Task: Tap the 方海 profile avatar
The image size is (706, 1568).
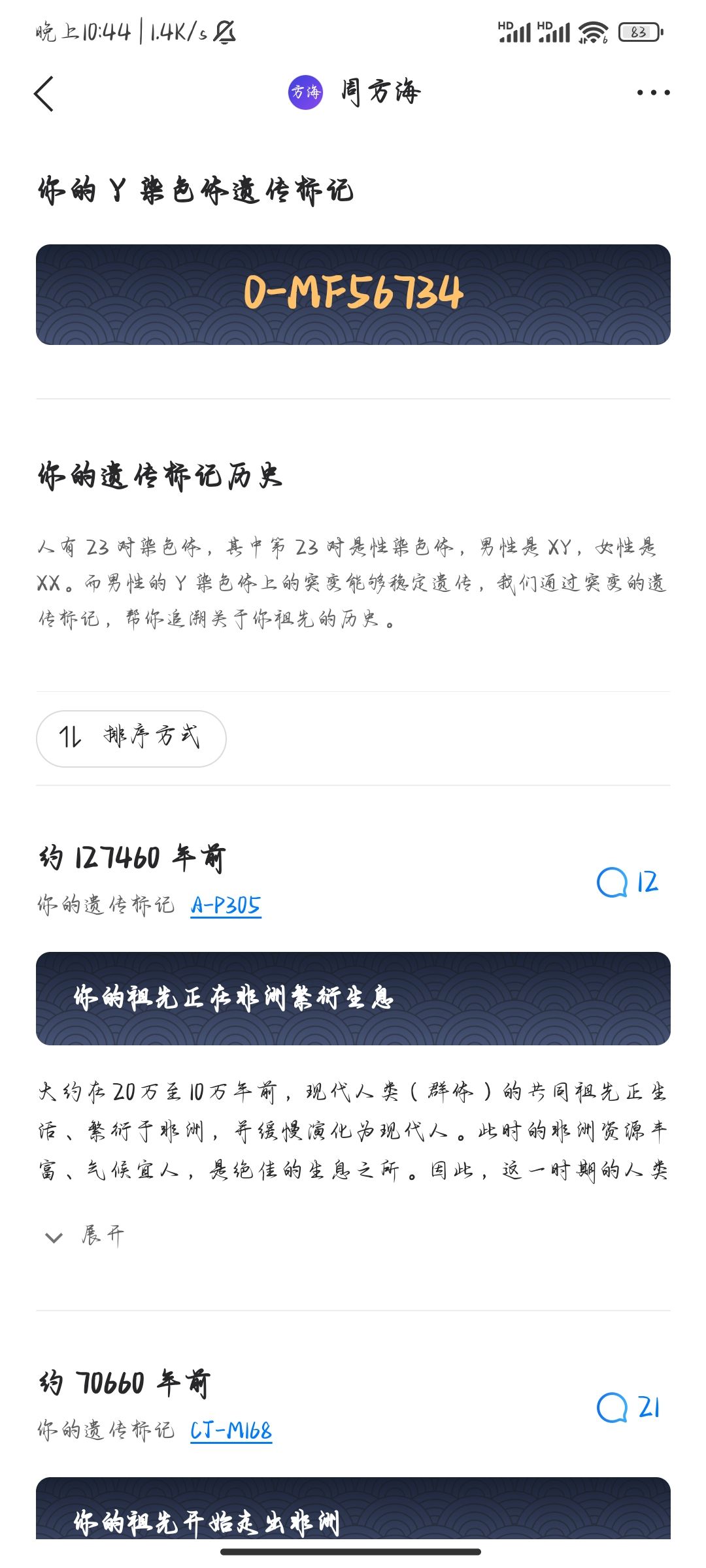Action: pyautogui.click(x=305, y=92)
